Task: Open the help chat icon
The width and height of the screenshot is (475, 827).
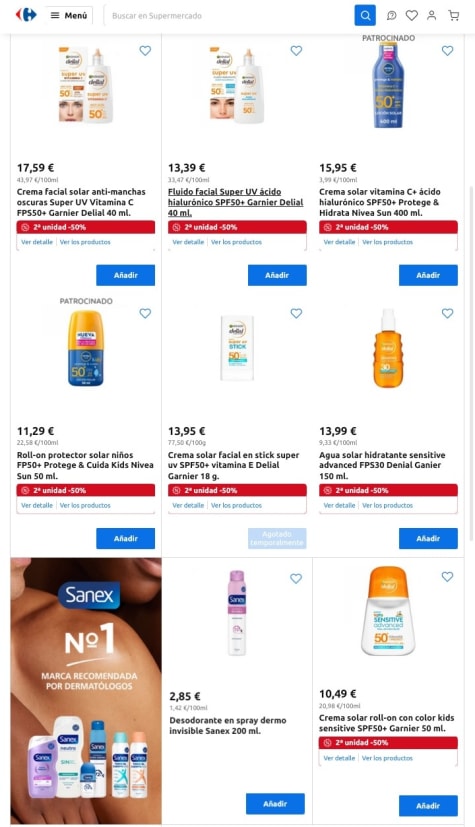Action: tap(391, 16)
